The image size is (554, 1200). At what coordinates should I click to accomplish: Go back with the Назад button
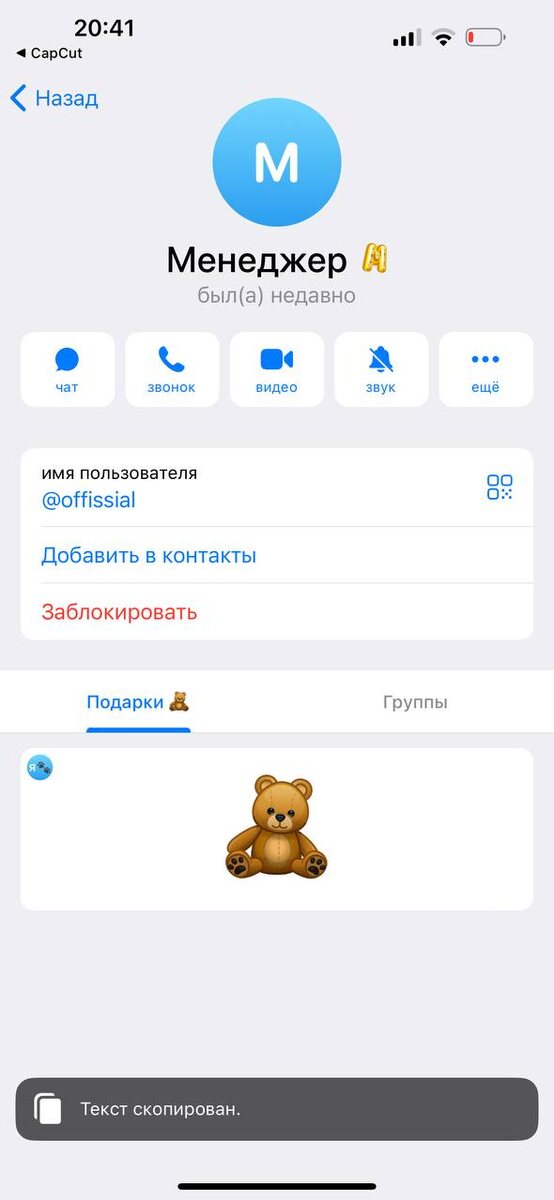pyautogui.click(x=54, y=98)
